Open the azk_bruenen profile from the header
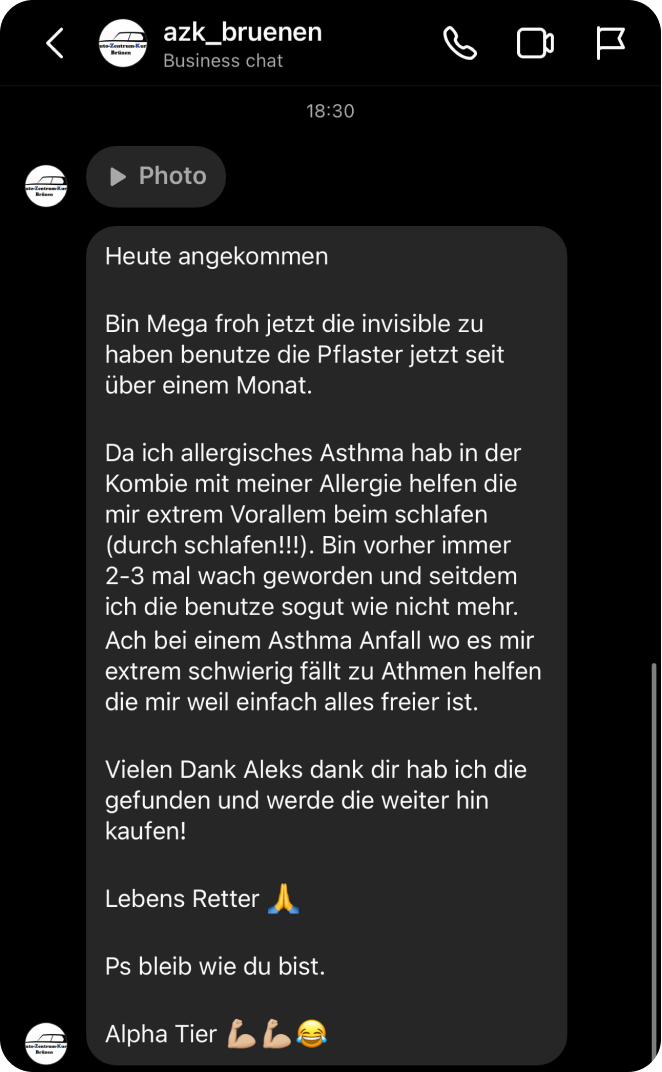 tap(242, 44)
